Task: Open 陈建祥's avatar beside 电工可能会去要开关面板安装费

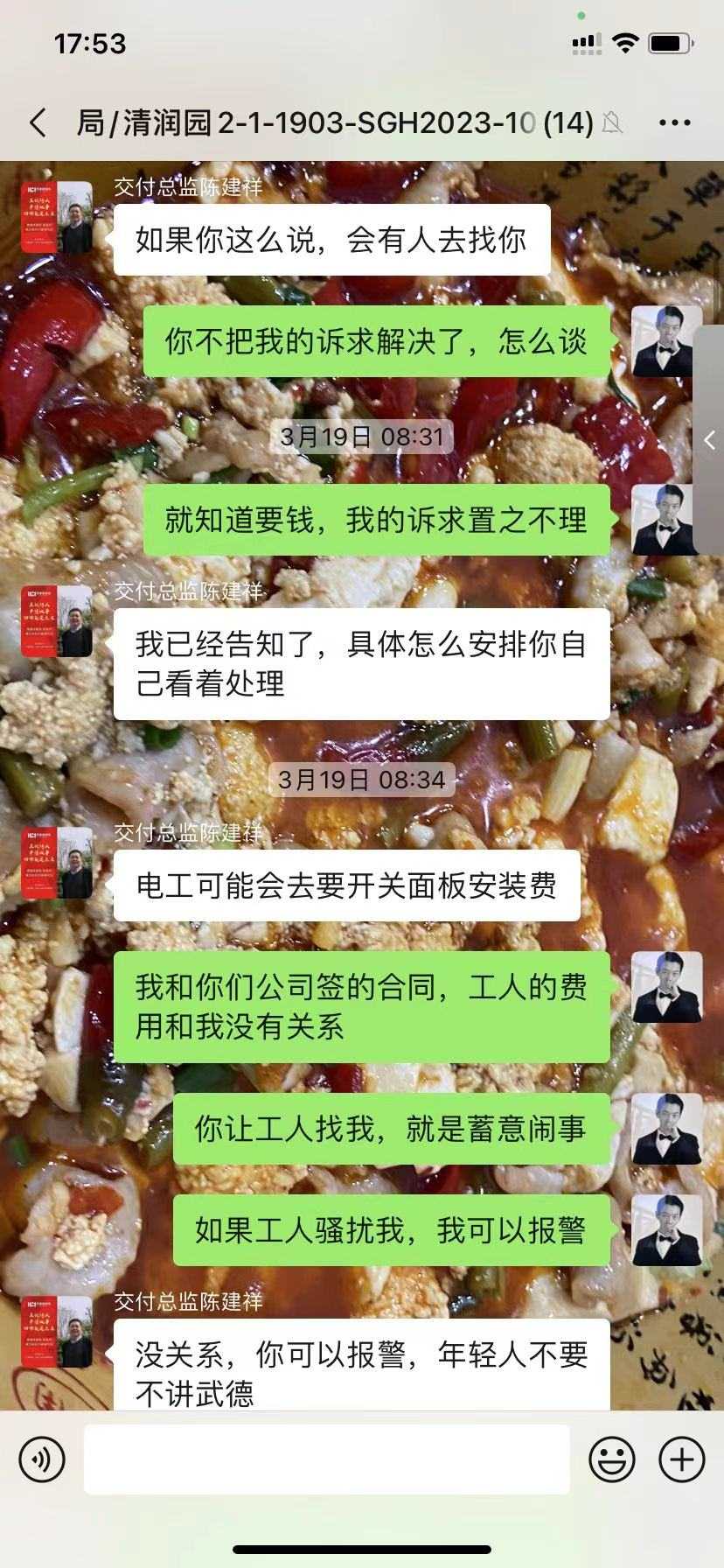Action: 57,863
